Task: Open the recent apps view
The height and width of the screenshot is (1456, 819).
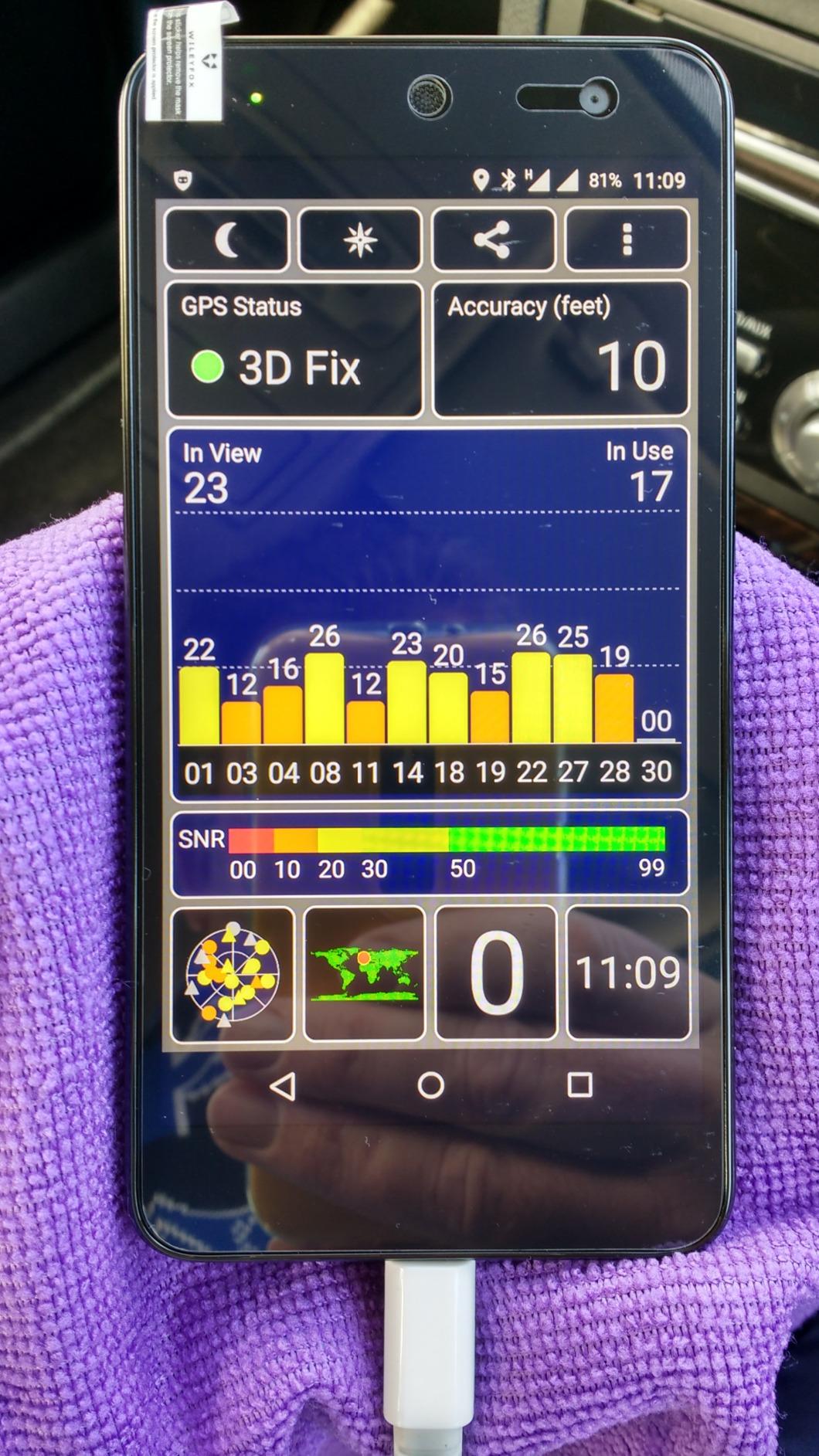Action: pyautogui.click(x=579, y=1084)
